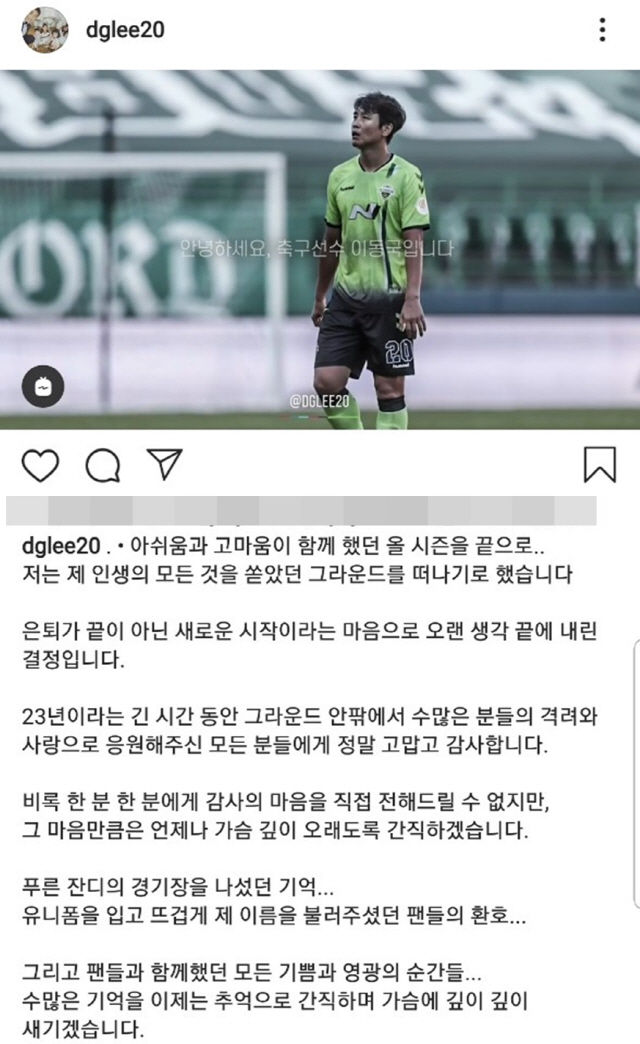Open dglee20's profile picture

tap(45, 30)
